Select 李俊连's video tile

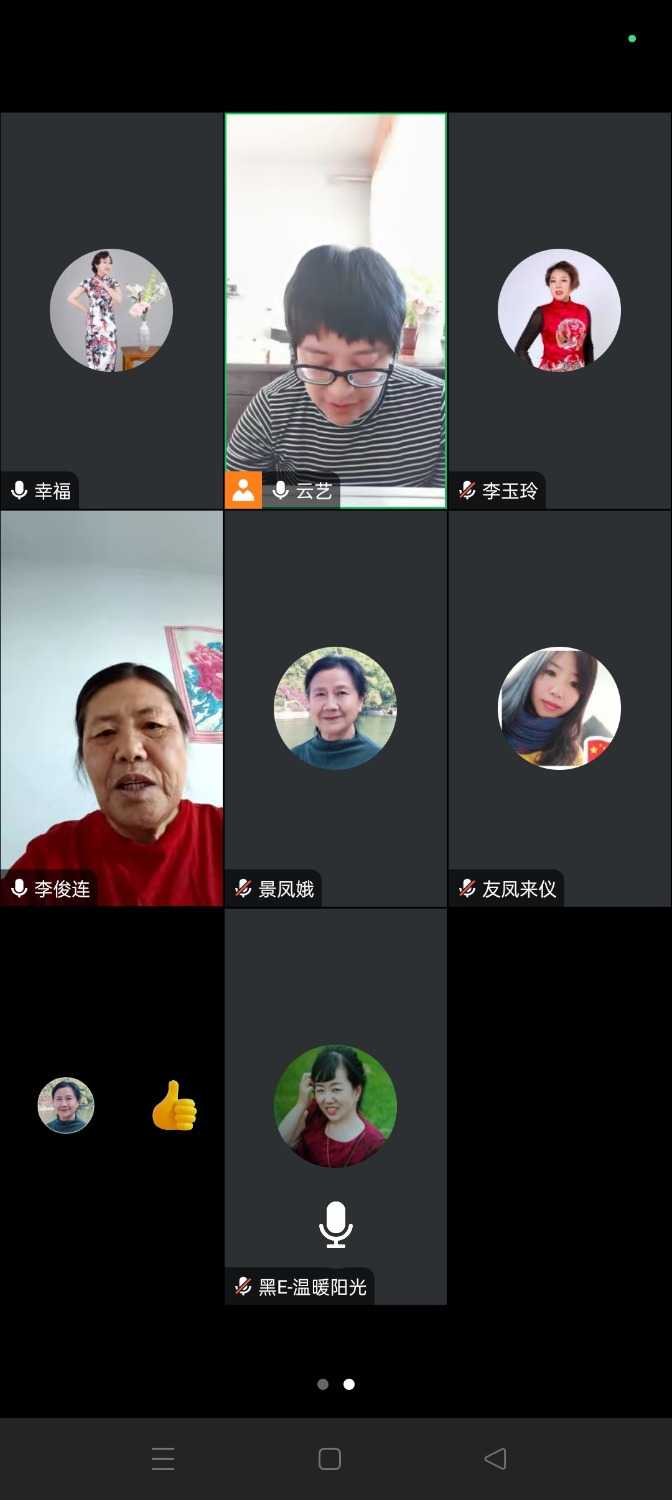(111, 708)
